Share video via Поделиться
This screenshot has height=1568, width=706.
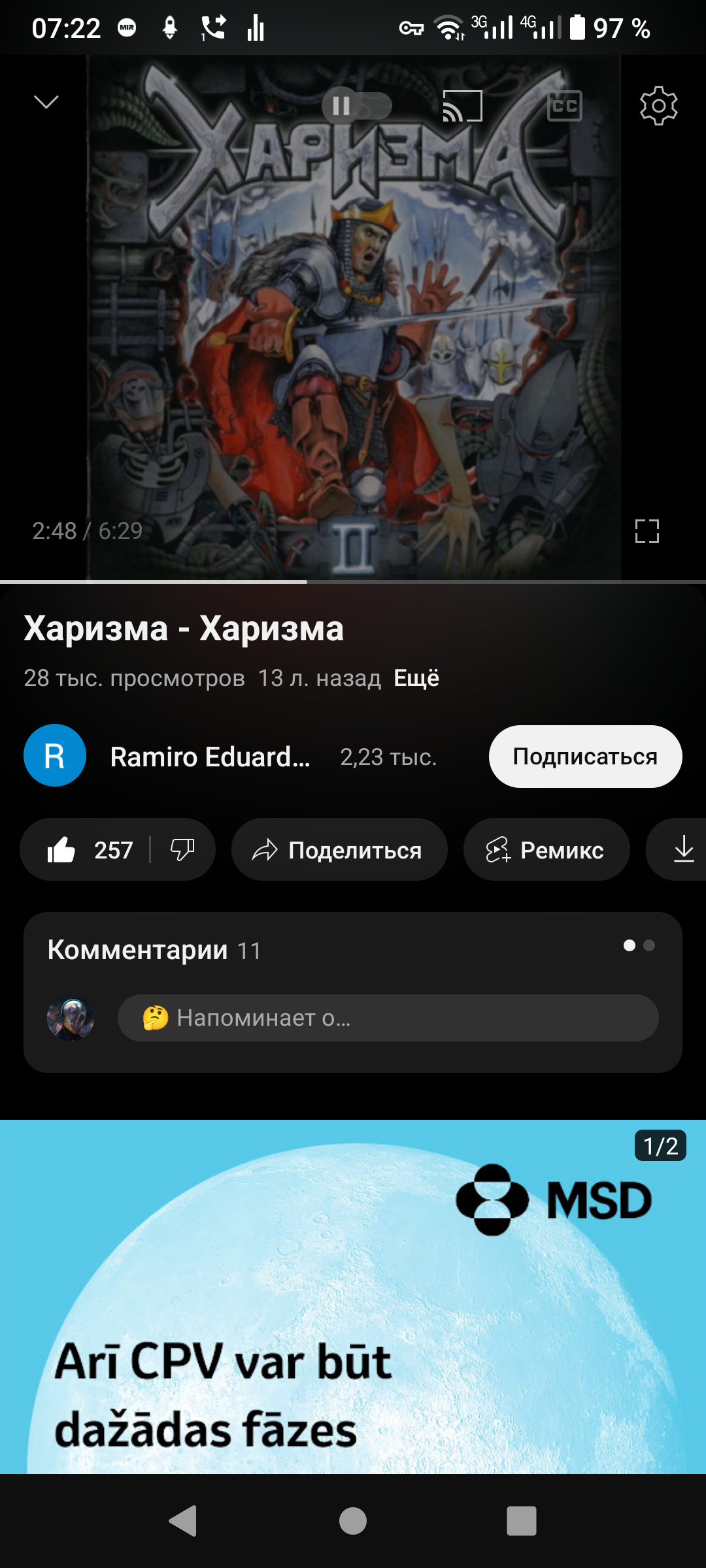(339, 850)
